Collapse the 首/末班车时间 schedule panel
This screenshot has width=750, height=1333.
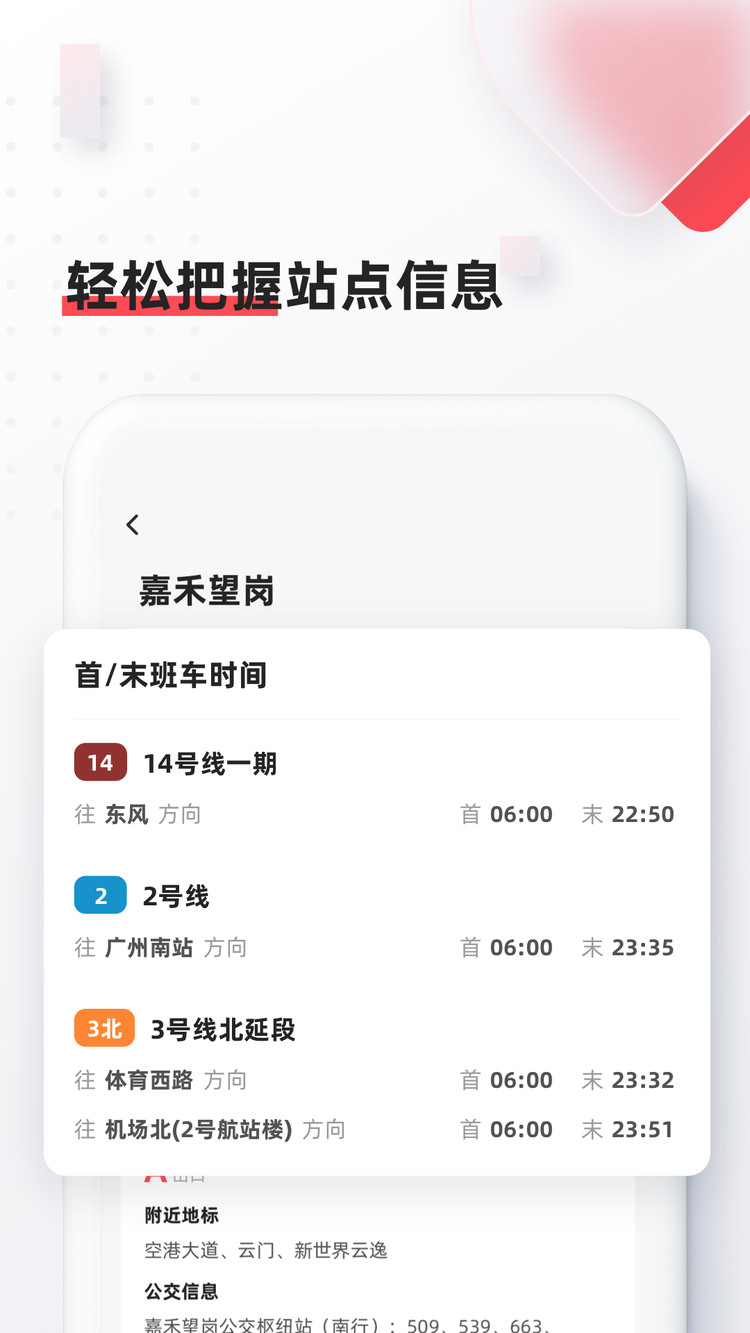(168, 675)
